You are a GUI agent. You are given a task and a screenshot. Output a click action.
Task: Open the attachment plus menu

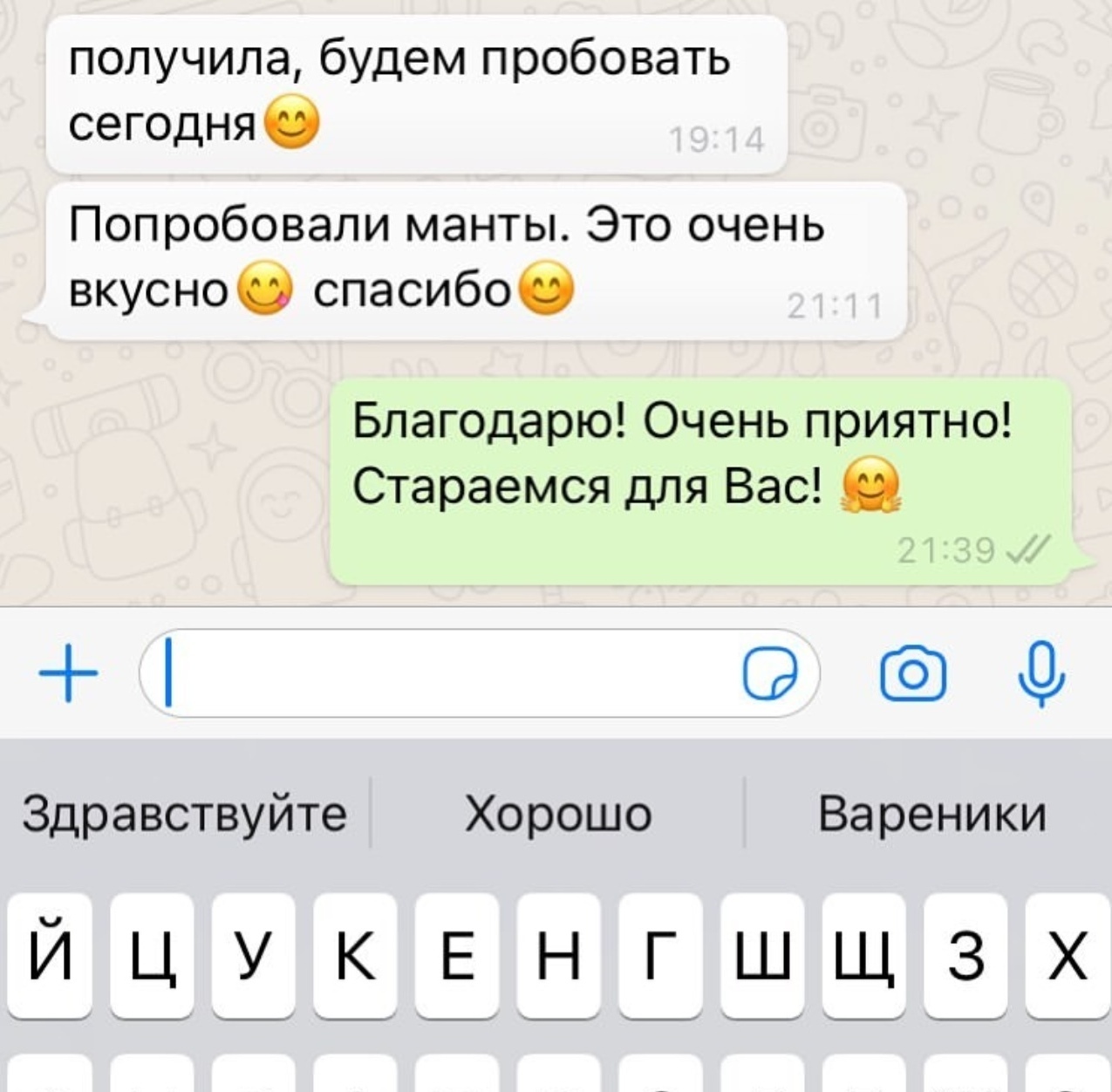click(68, 674)
